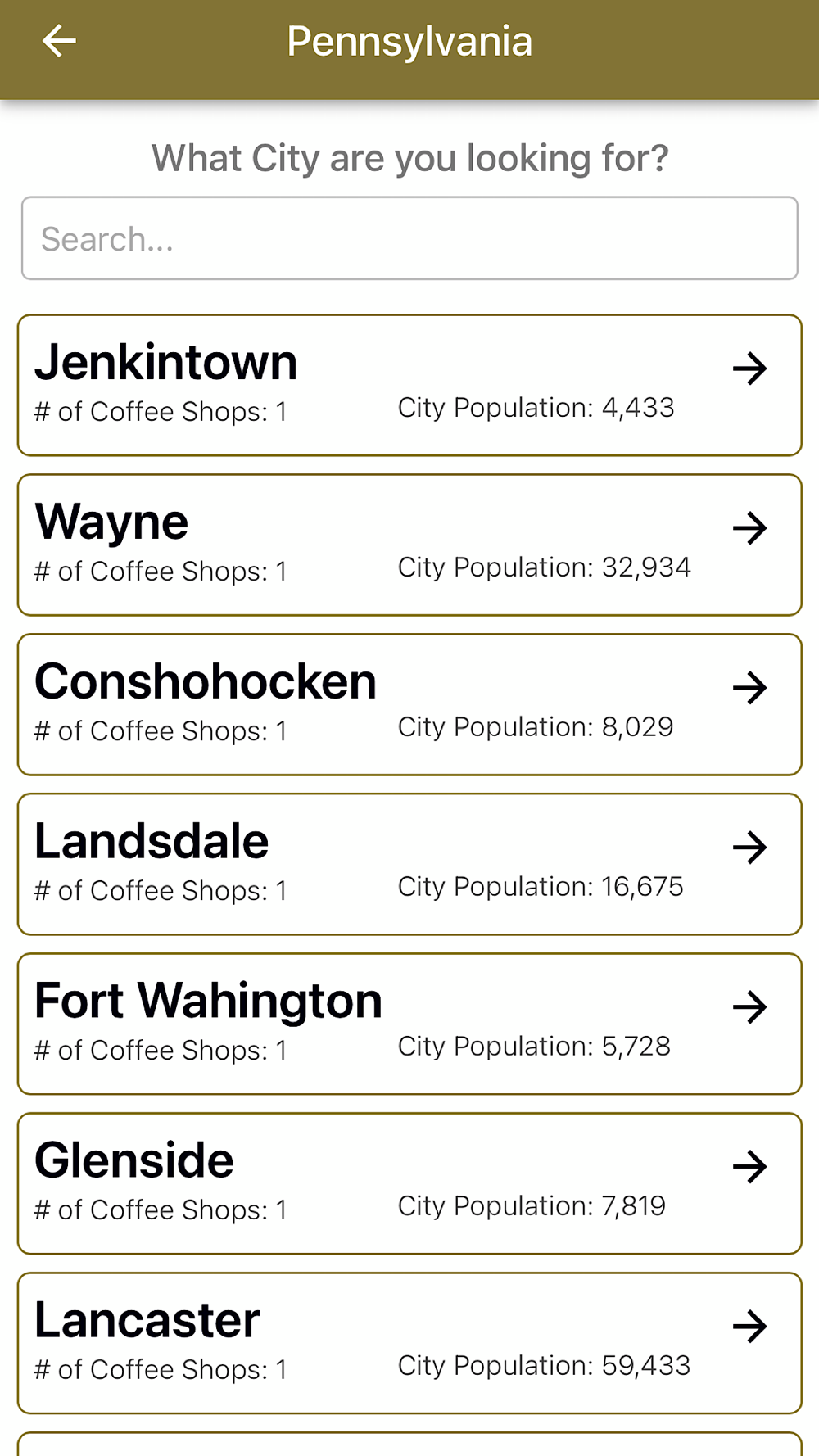Select the Wayne city card
This screenshot has width=819, height=1456.
pos(409,545)
